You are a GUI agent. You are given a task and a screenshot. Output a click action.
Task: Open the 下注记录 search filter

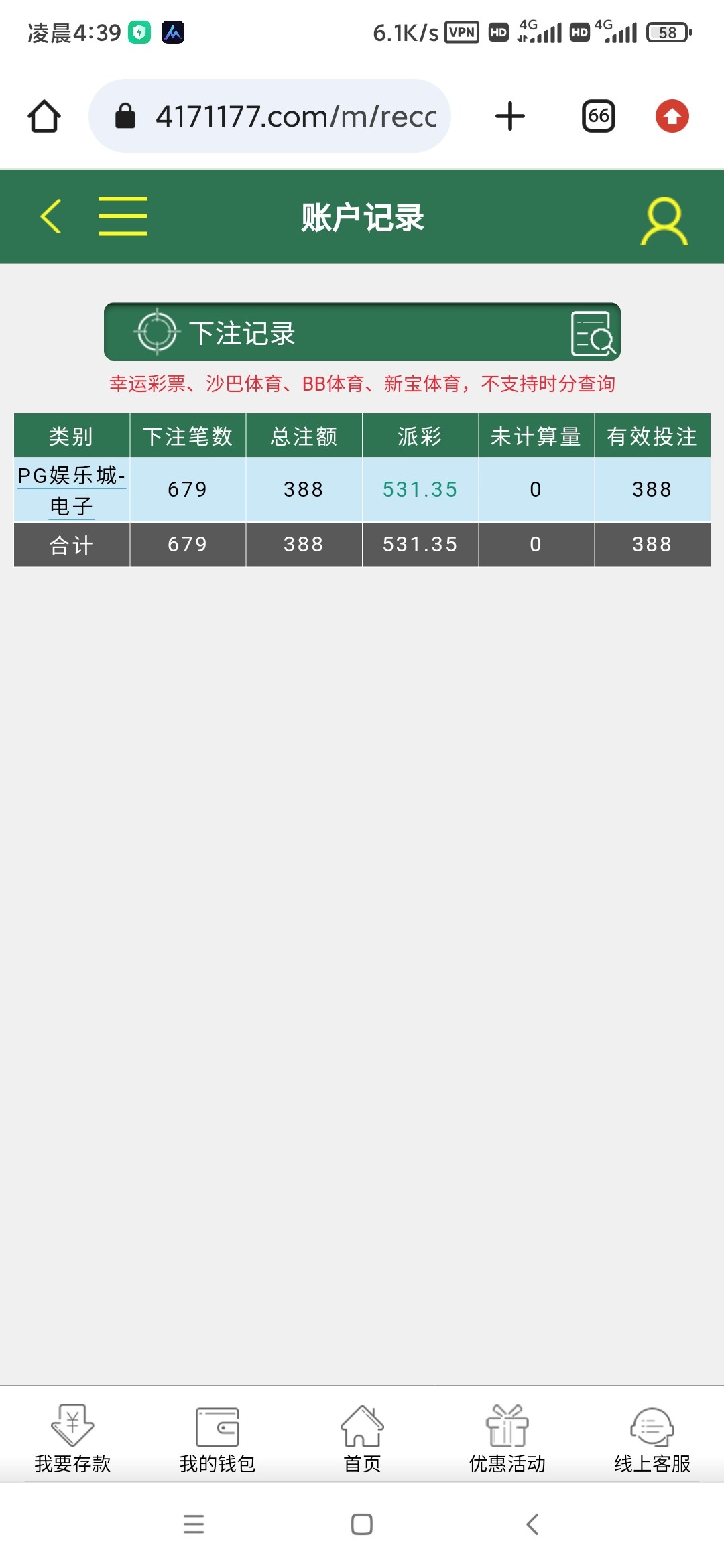pyautogui.click(x=593, y=333)
